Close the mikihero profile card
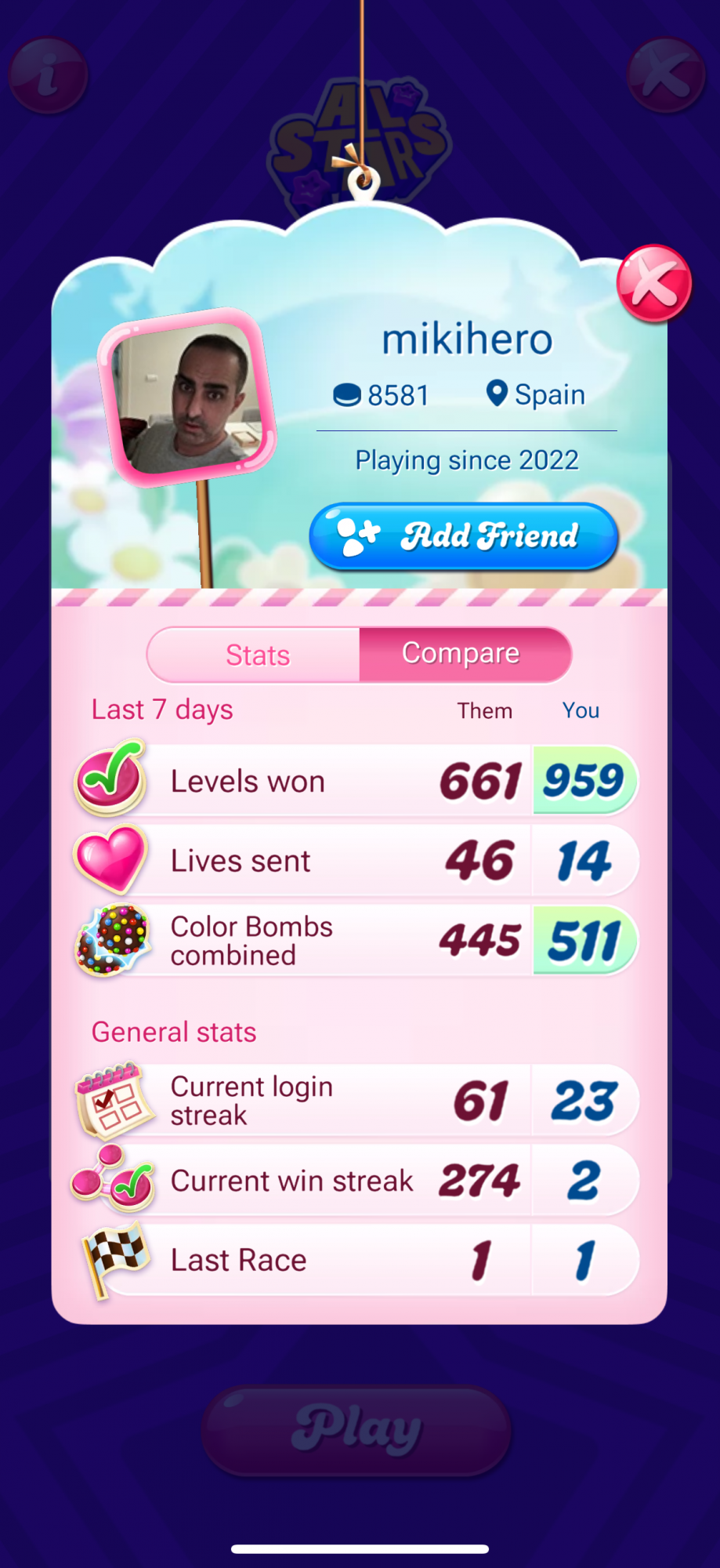Viewport: 720px width, 1568px height. (x=653, y=284)
